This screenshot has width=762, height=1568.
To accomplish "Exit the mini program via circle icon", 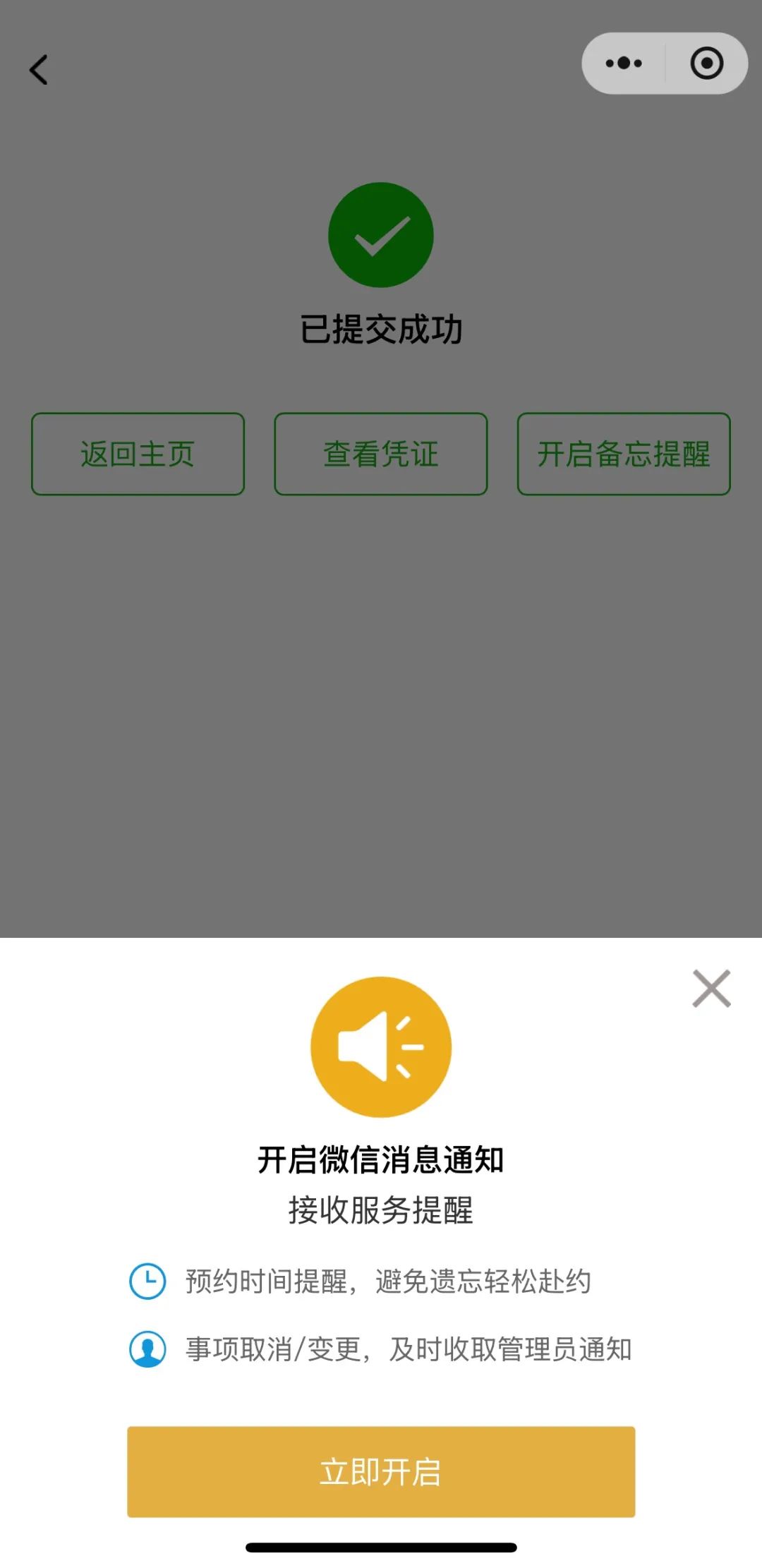I will pos(706,64).
